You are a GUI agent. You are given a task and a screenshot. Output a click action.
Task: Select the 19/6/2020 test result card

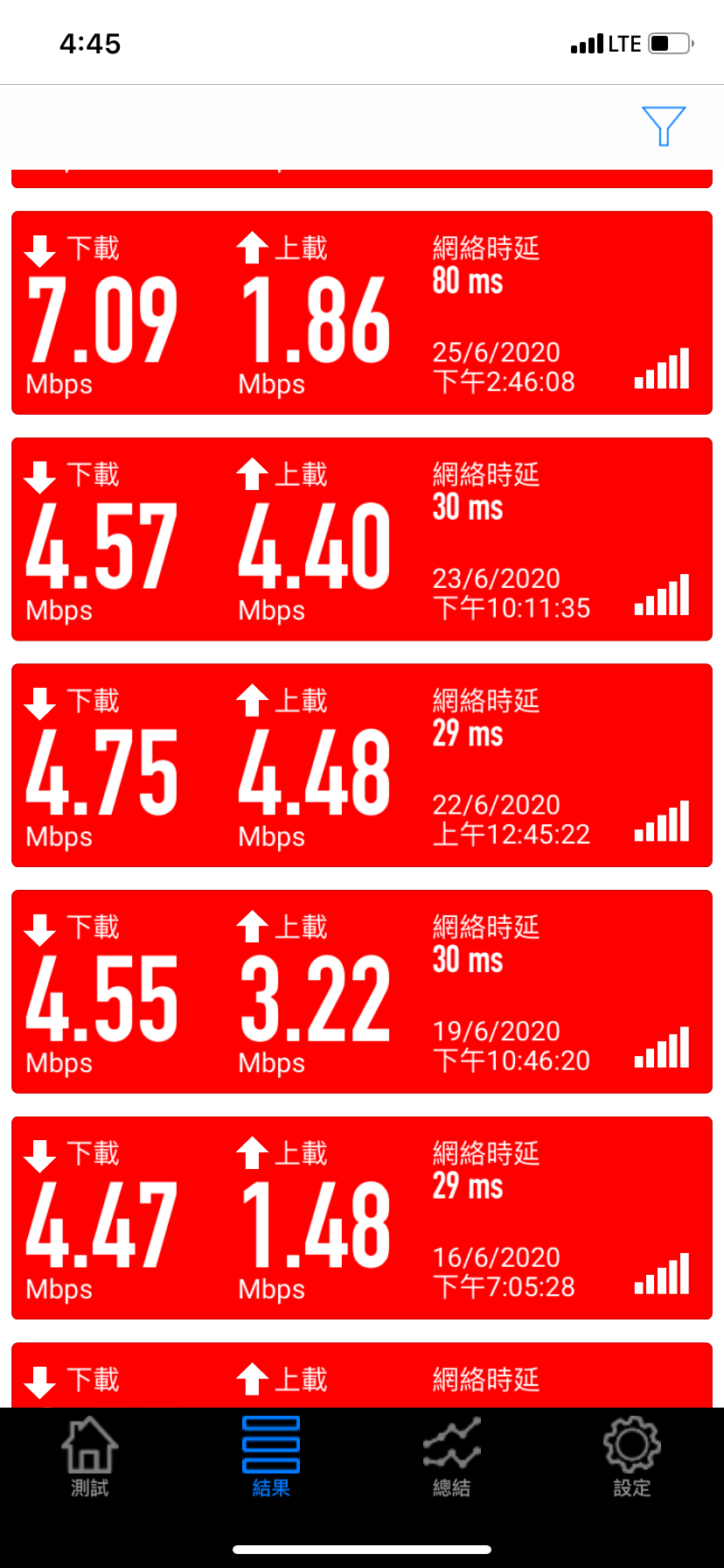coord(362,991)
